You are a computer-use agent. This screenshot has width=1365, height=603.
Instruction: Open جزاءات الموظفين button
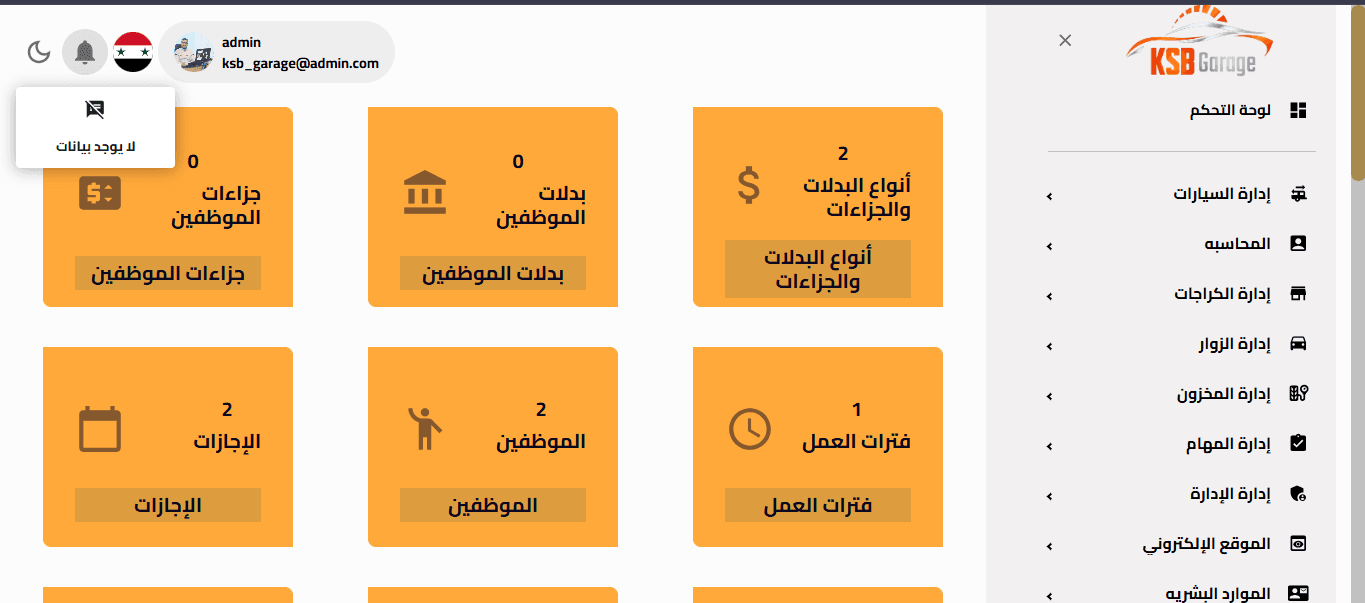(168, 273)
